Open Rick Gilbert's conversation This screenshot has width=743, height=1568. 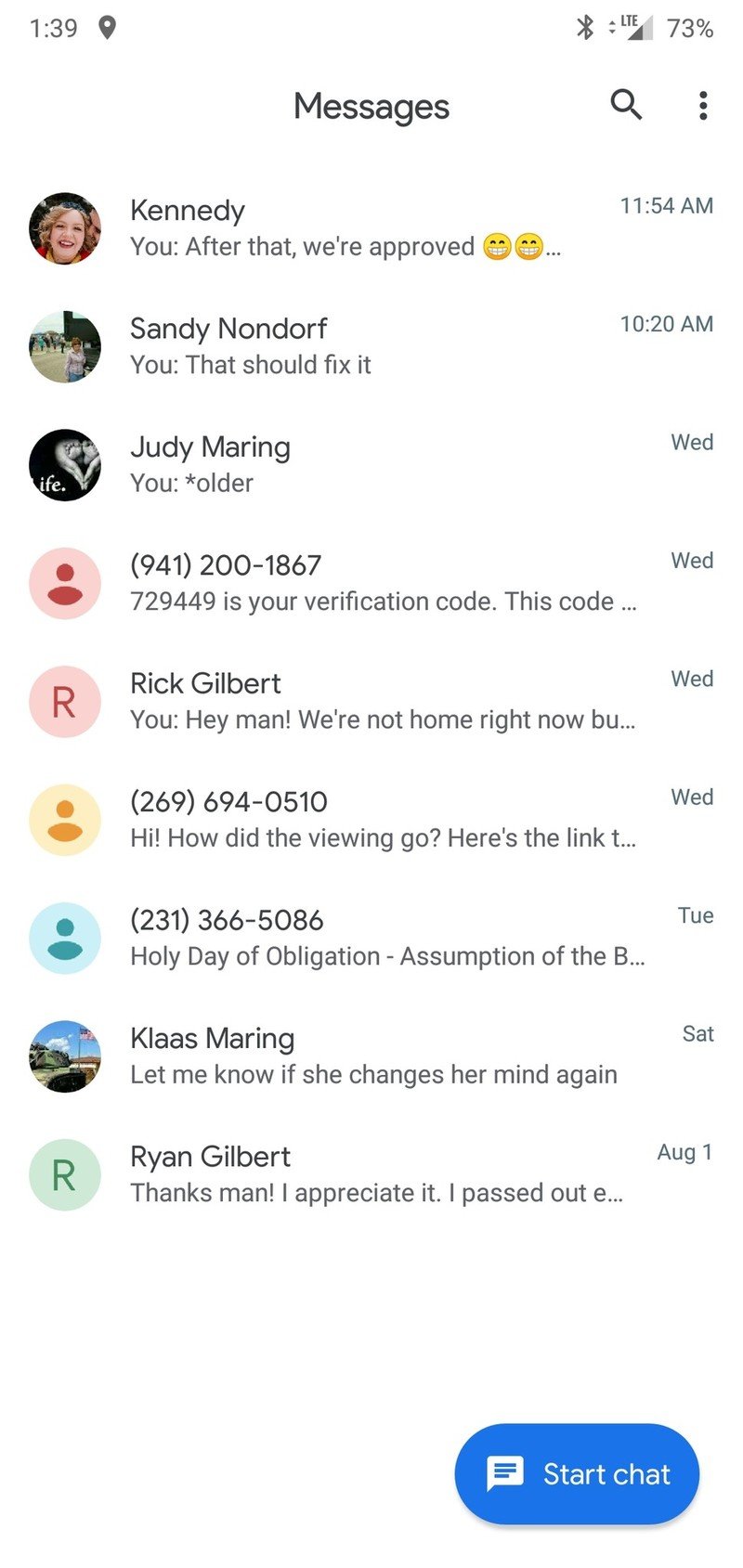coord(371,701)
